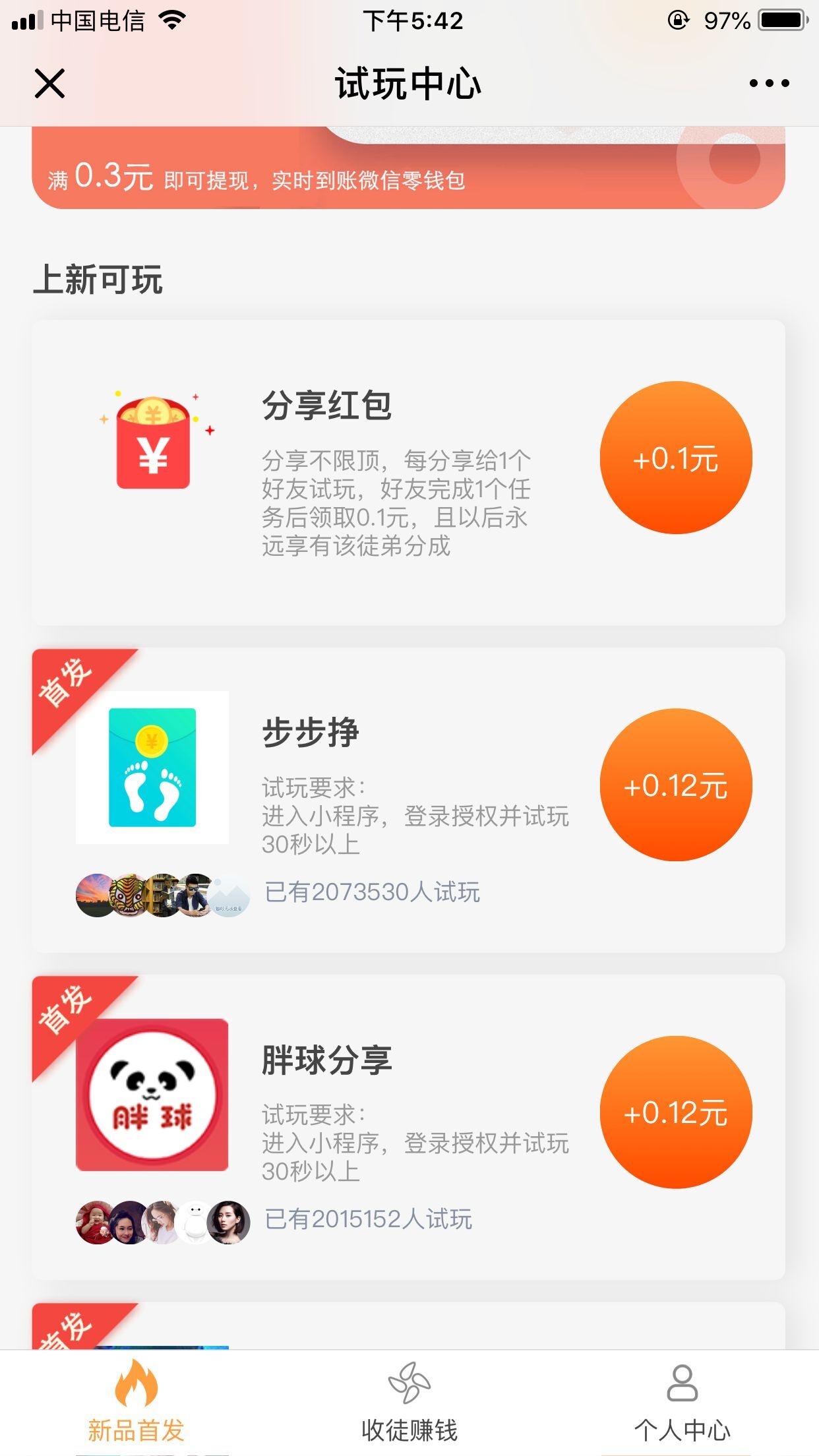Viewport: 819px width, 1456px height.
Task: Claim +0.1元 for 分享红包
Action: point(676,458)
